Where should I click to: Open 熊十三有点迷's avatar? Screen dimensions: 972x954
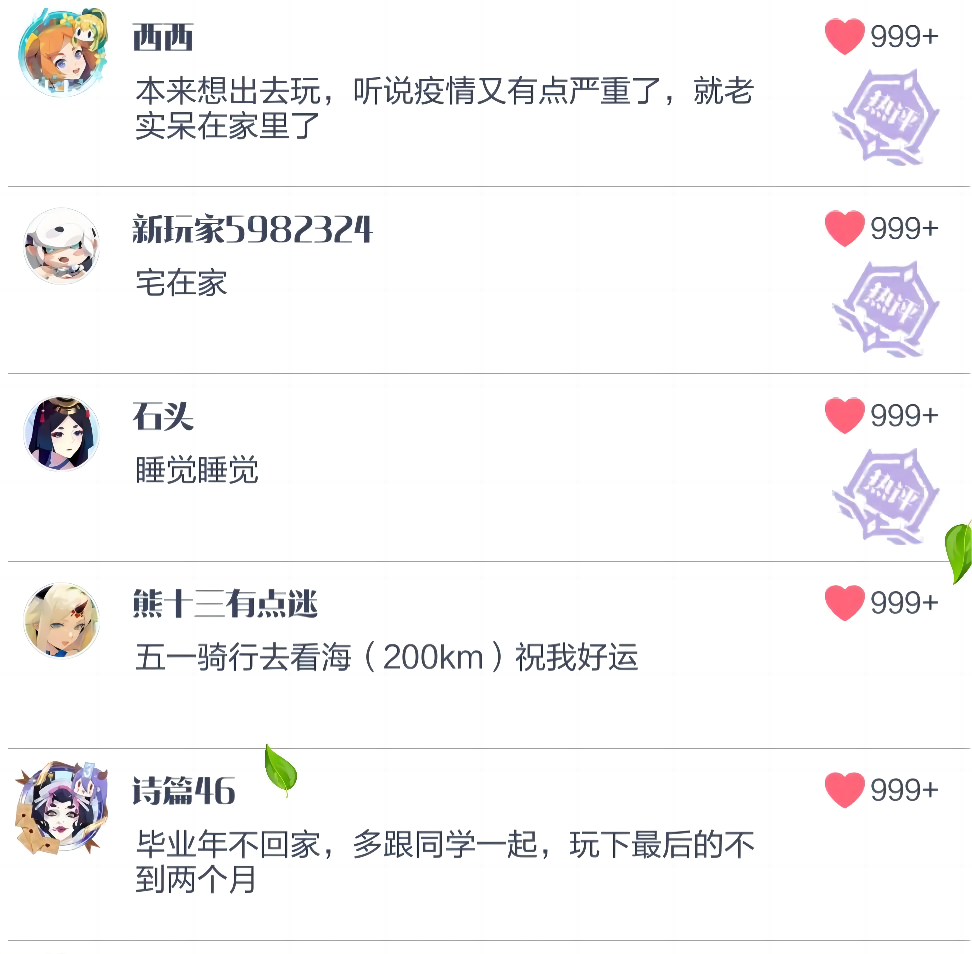pos(62,620)
